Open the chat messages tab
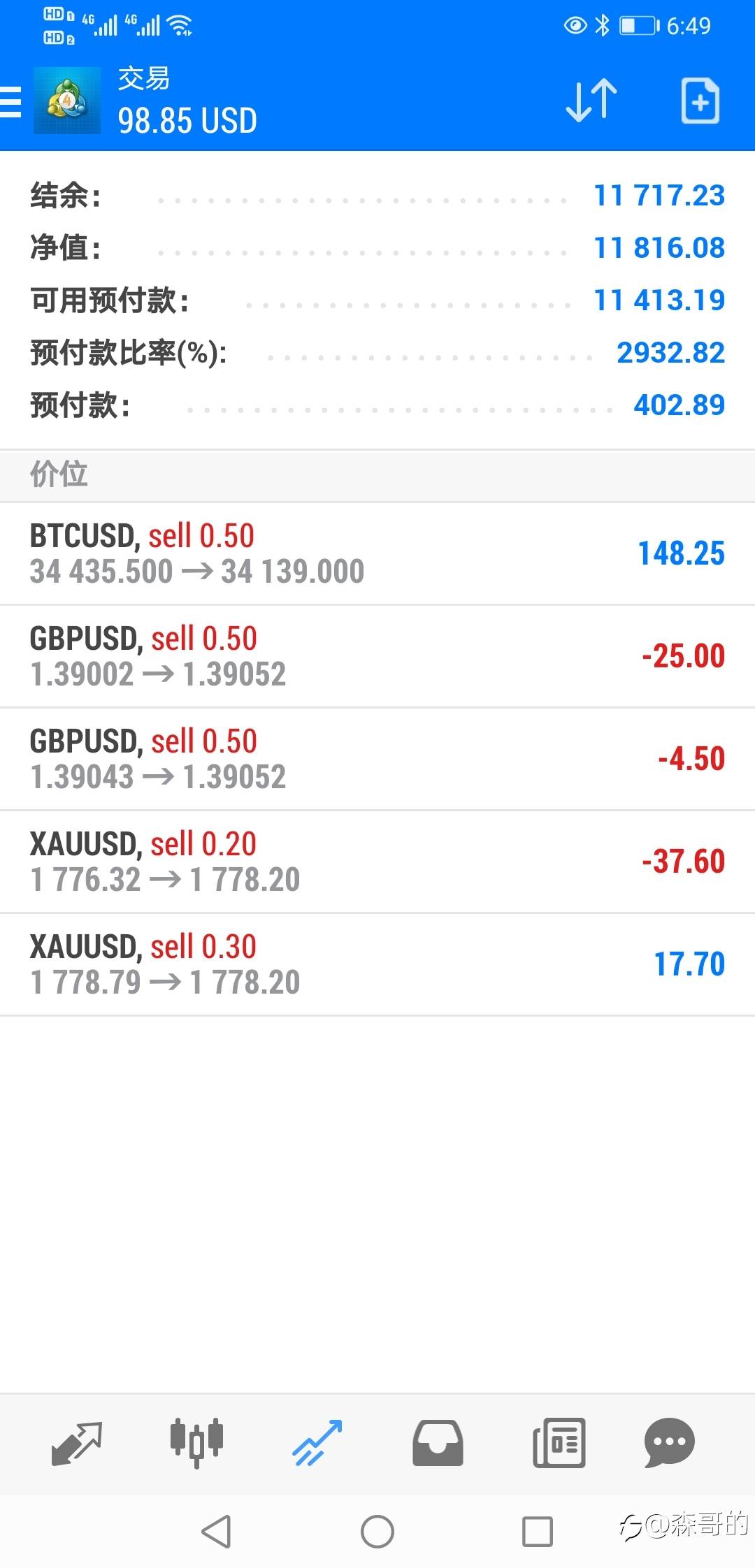 (x=669, y=1443)
